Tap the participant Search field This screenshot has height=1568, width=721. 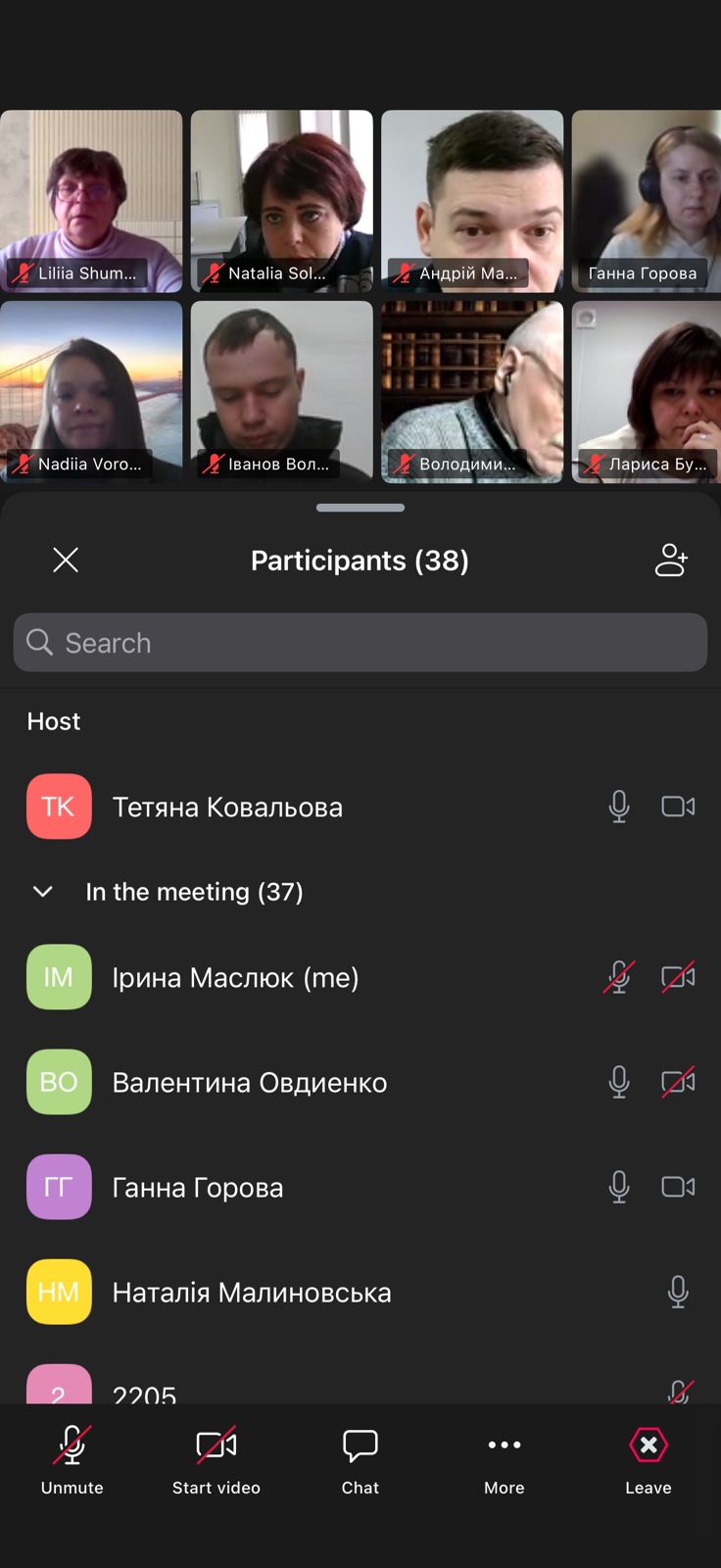click(x=360, y=643)
